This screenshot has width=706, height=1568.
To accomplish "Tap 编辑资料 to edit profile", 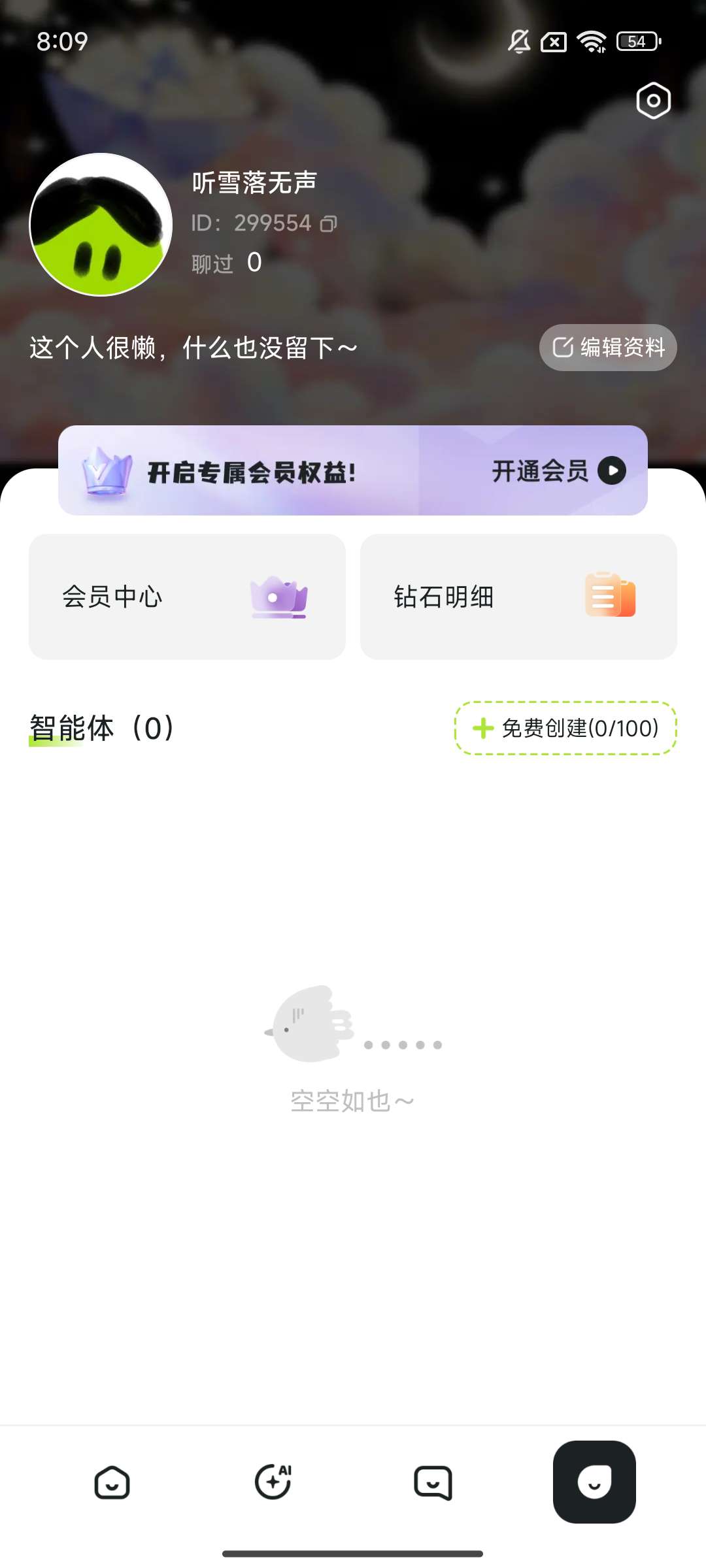I will 608,348.
